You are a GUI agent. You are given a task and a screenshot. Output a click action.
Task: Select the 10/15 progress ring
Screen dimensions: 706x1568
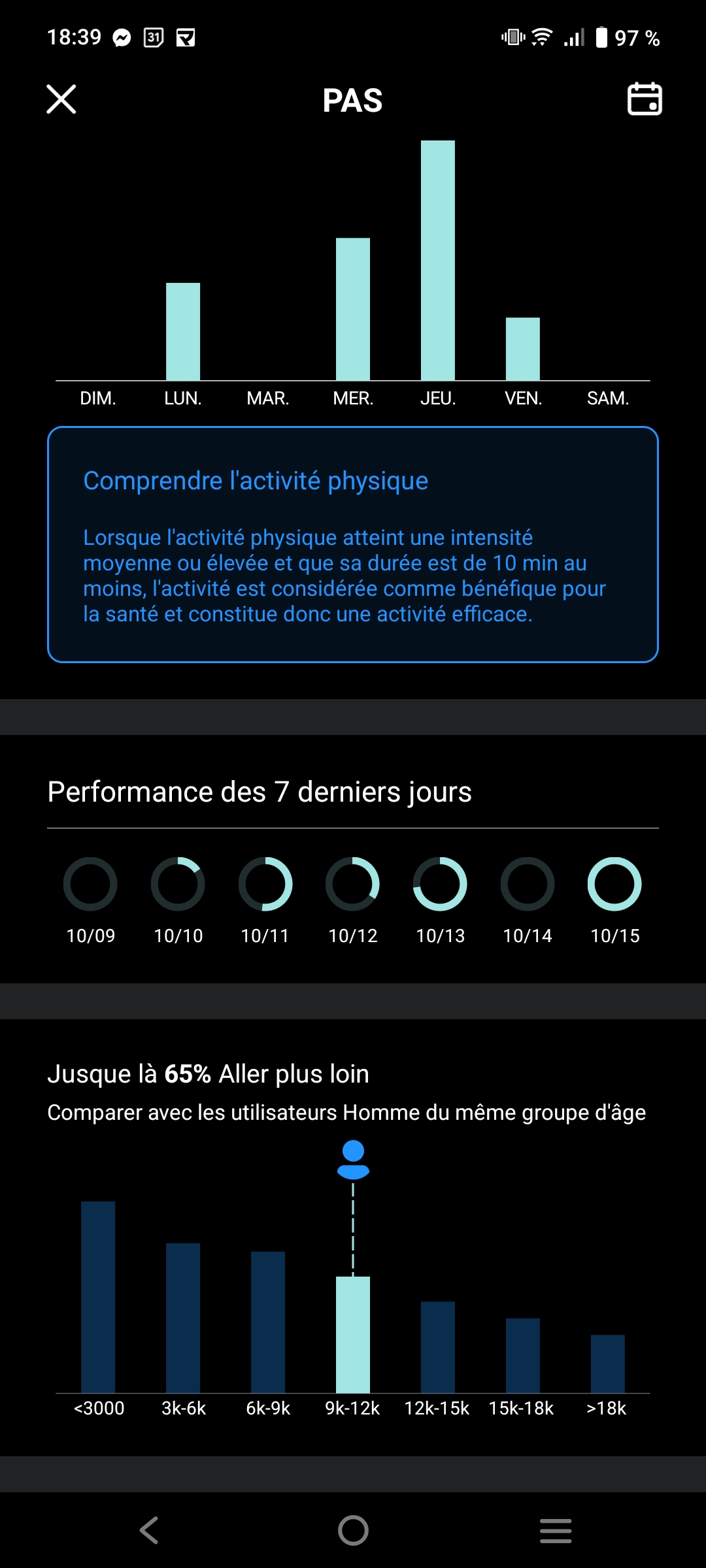coord(614,884)
